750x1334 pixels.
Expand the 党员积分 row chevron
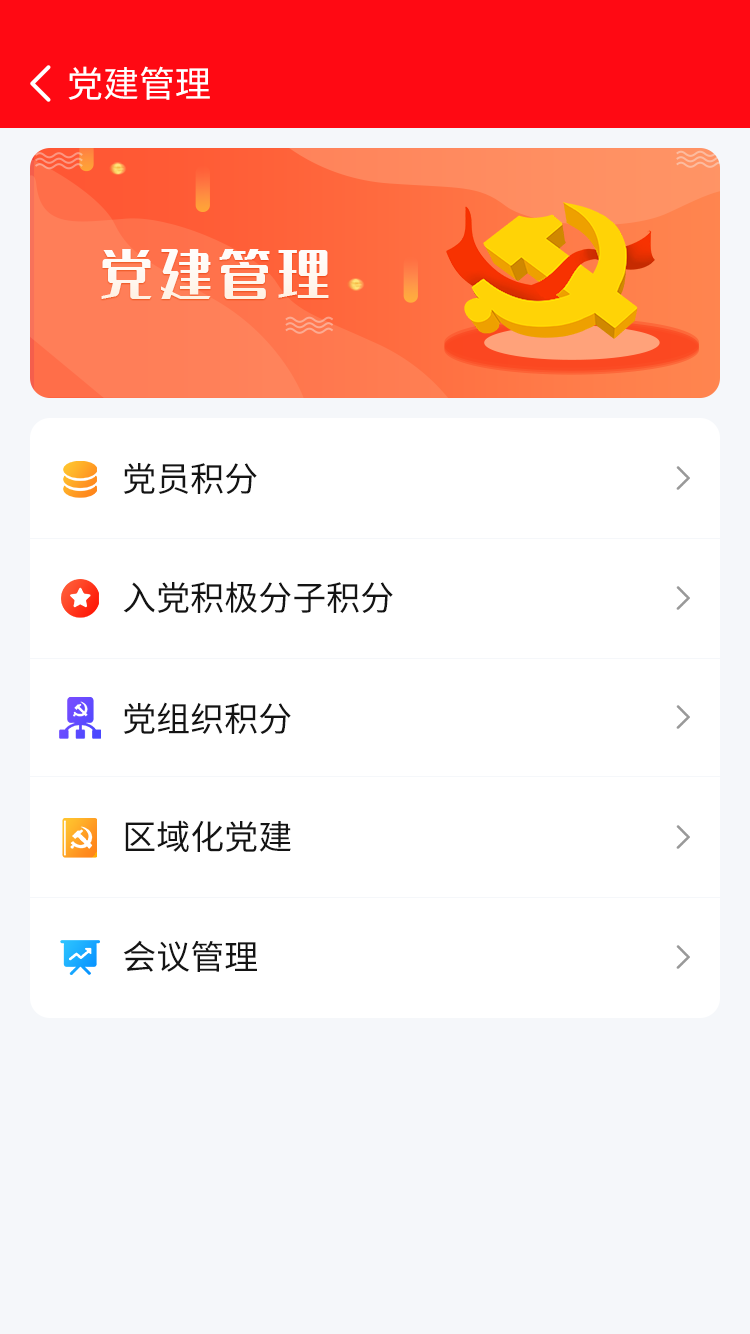pyautogui.click(x=683, y=479)
